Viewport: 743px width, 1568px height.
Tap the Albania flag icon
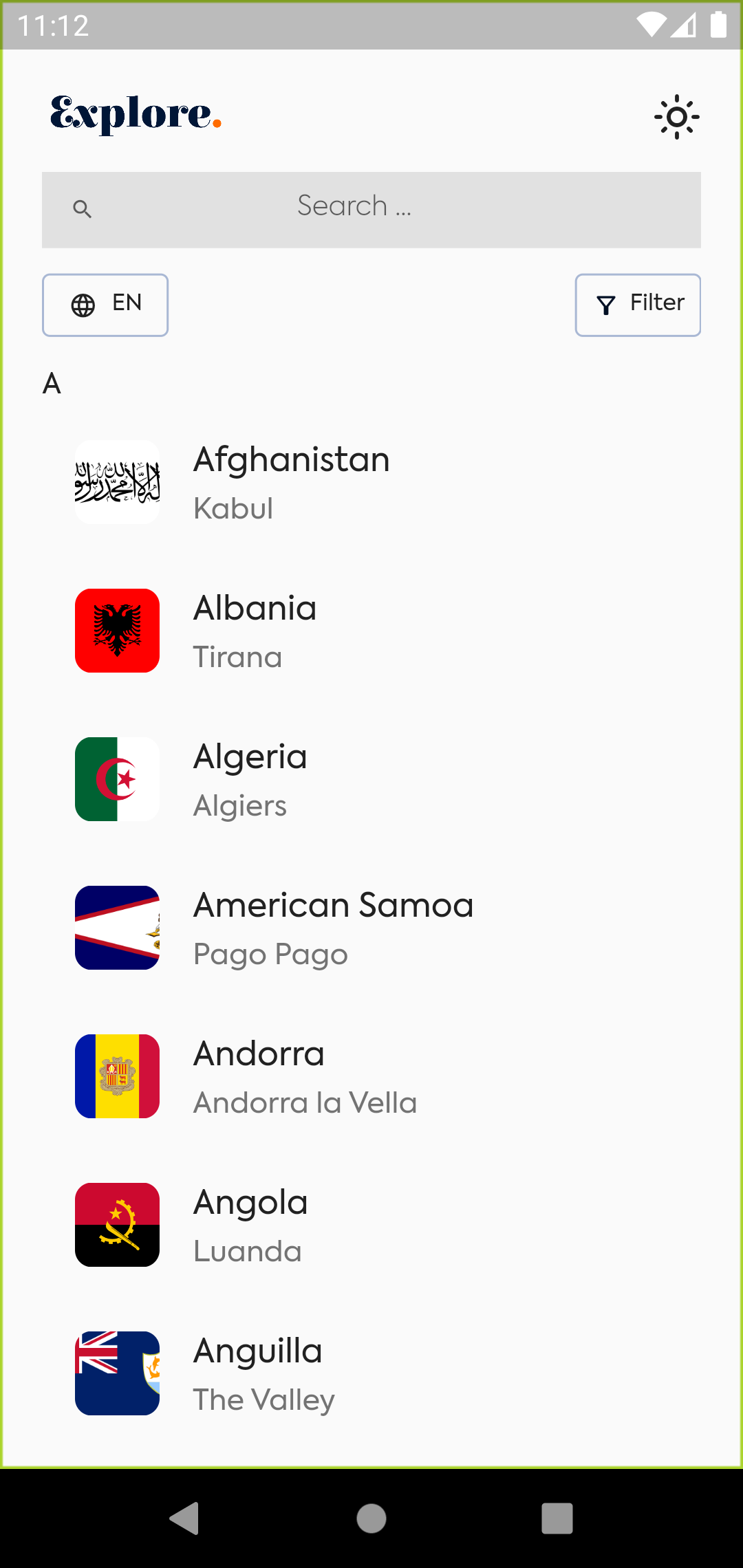pos(116,630)
